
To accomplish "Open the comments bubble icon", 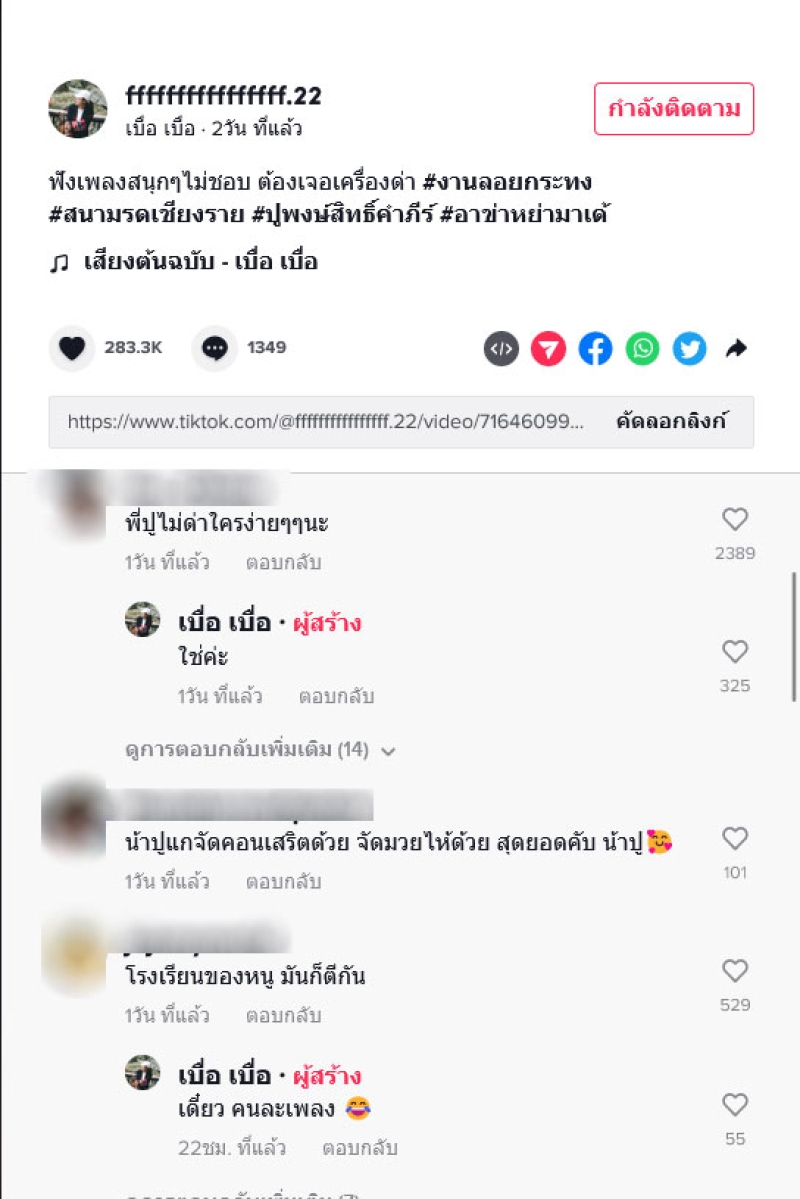I will tap(214, 348).
